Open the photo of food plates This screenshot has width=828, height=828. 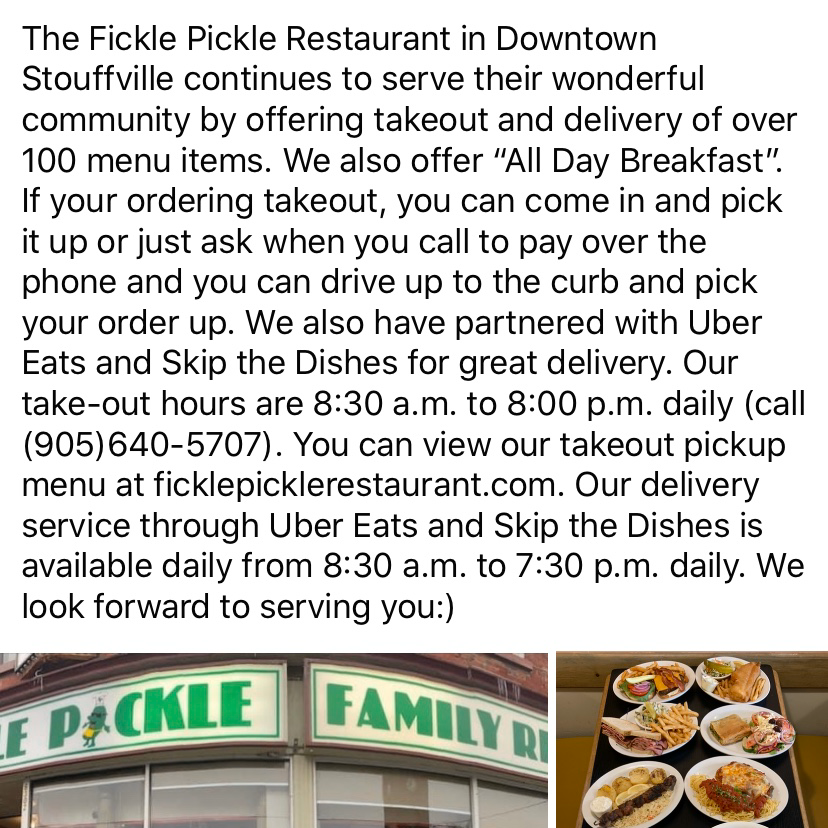[x=691, y=740]
